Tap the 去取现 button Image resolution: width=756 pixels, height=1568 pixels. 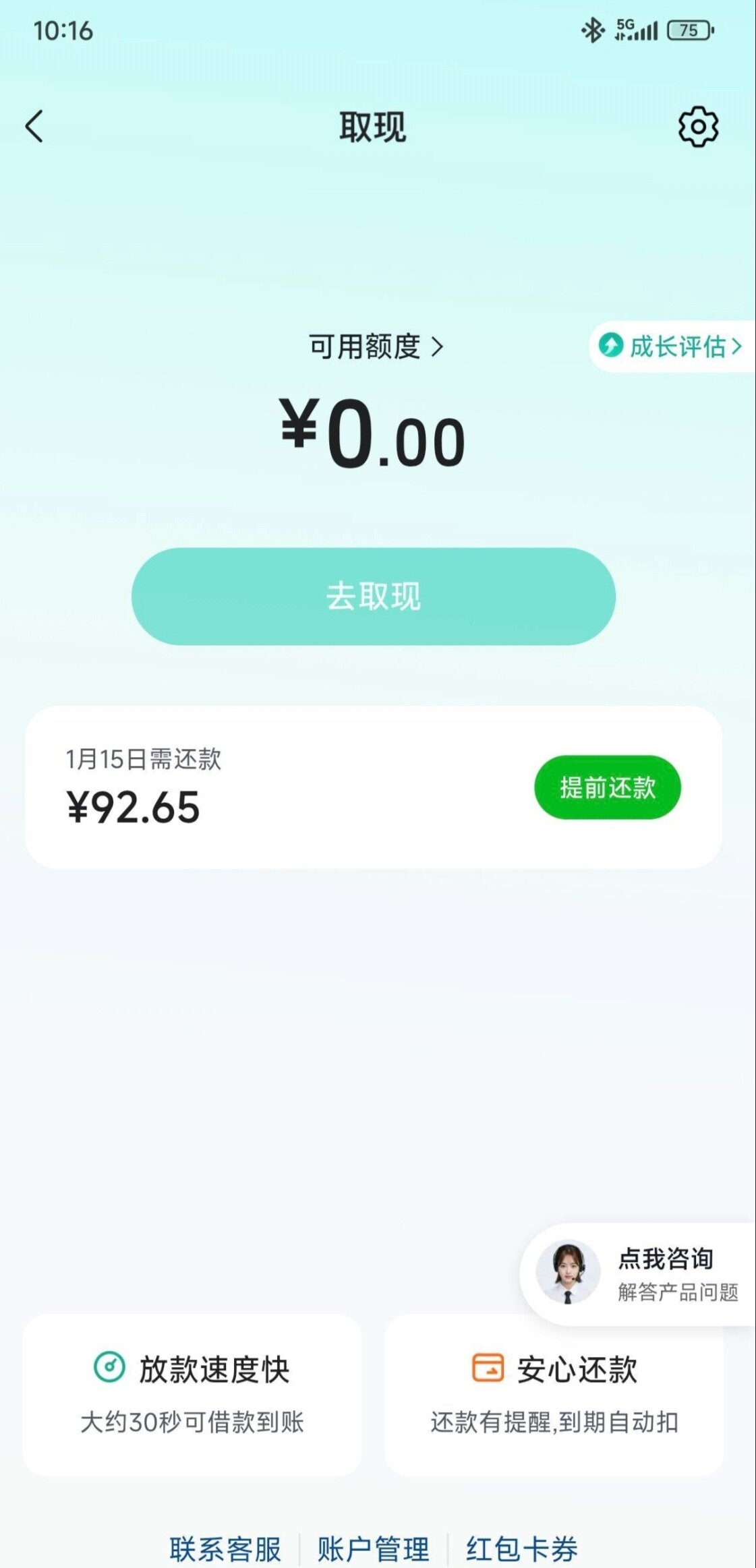point(373,597)
